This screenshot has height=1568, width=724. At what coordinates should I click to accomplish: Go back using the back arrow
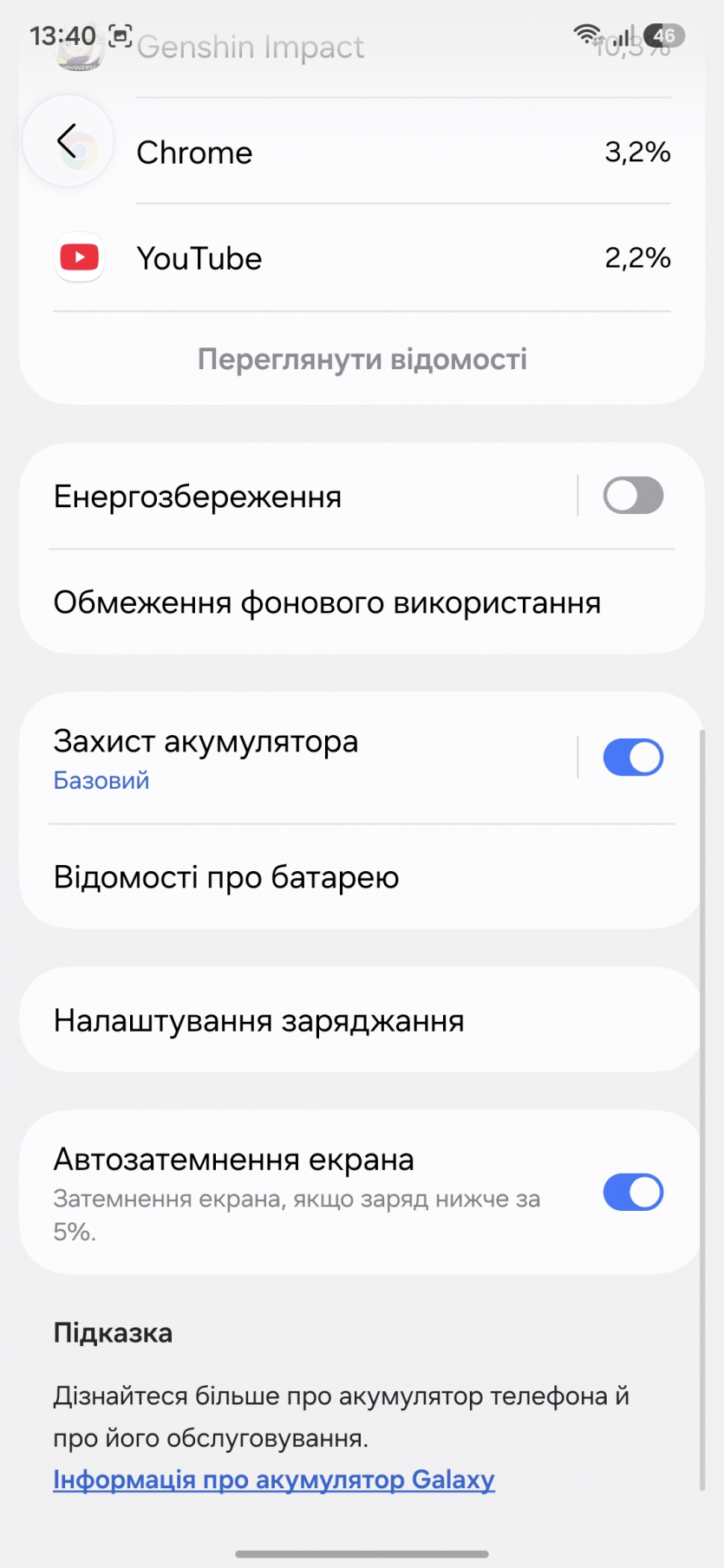coord(67,141)
